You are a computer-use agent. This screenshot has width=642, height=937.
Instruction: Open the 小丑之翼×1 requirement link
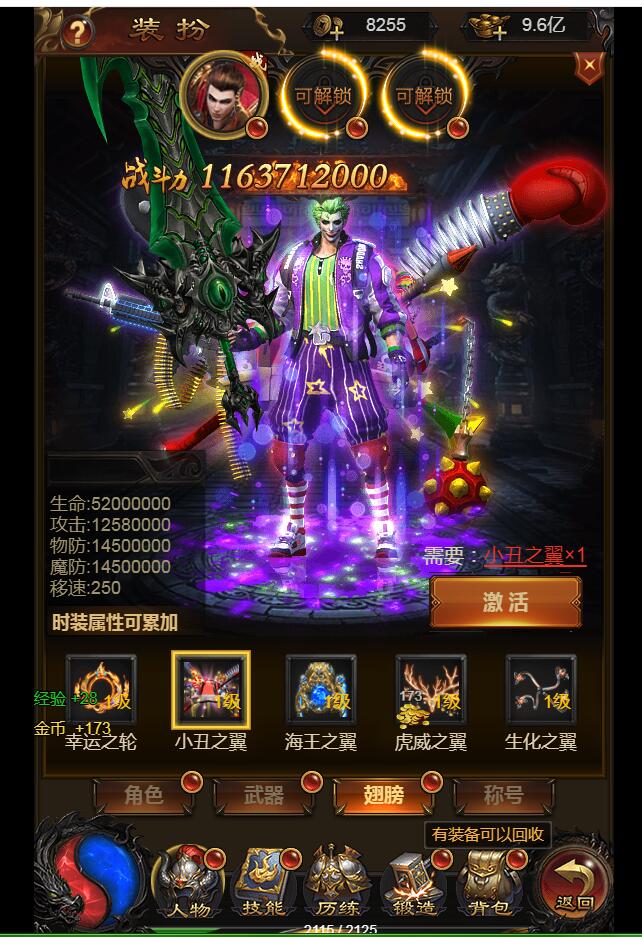(536, 556)
